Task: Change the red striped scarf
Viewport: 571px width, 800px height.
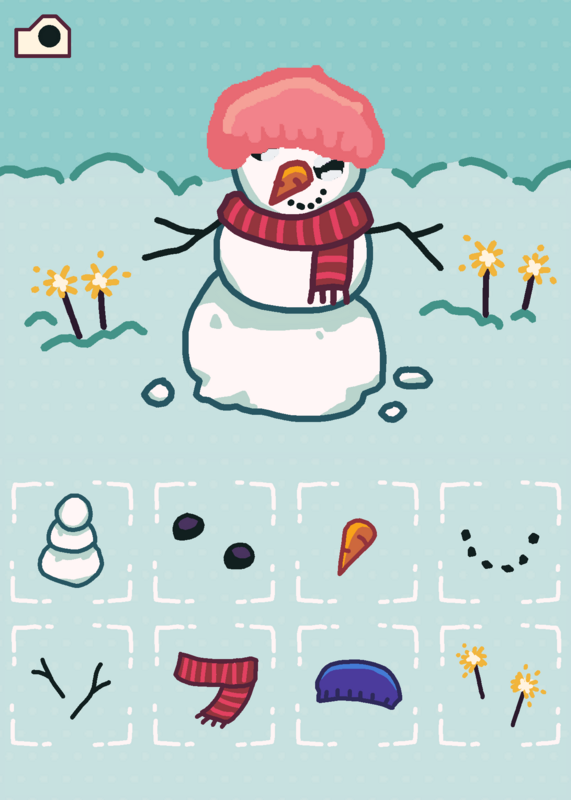Action: click(214, 685)
